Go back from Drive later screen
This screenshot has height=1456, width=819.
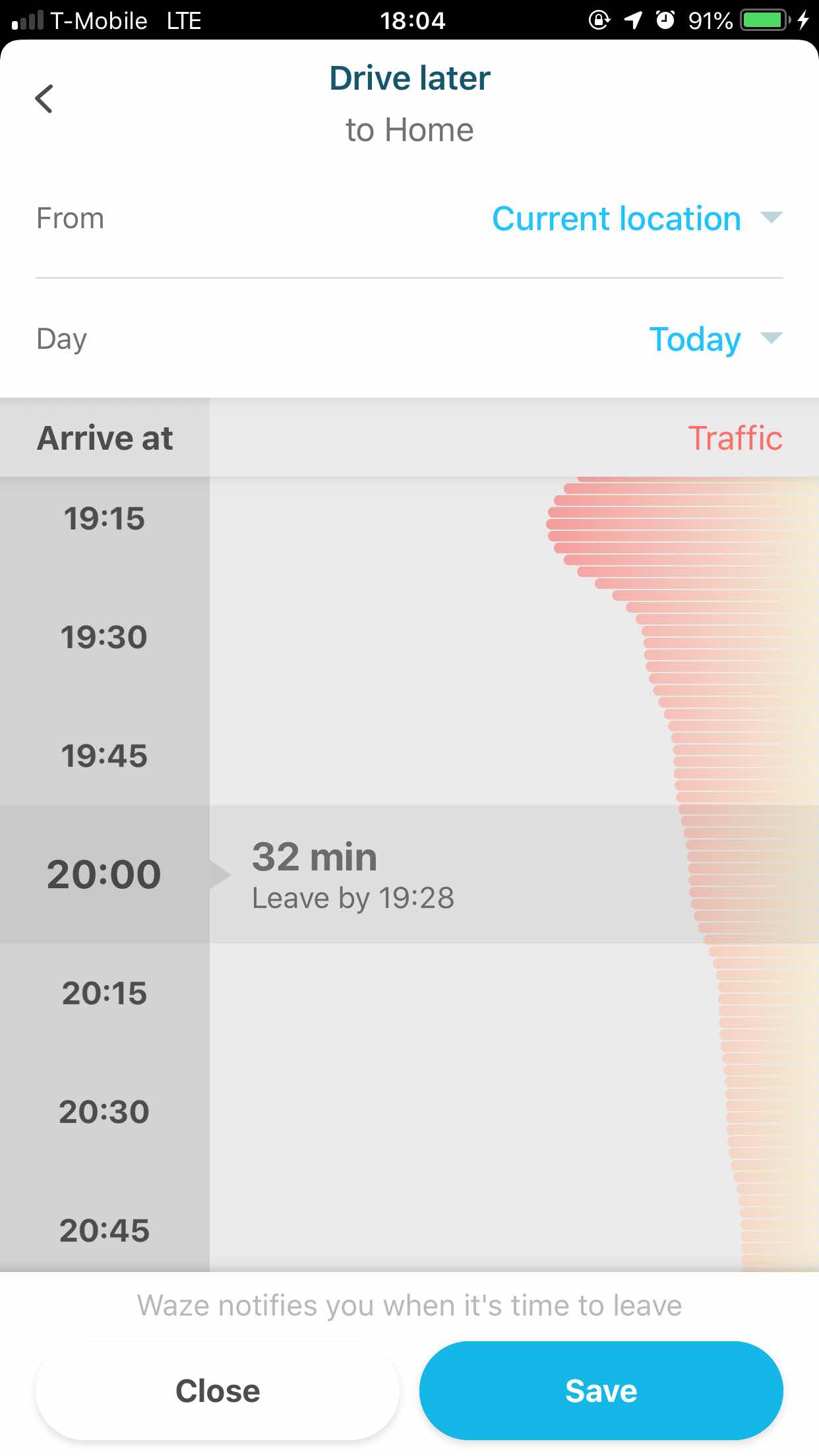coord(44,100)
